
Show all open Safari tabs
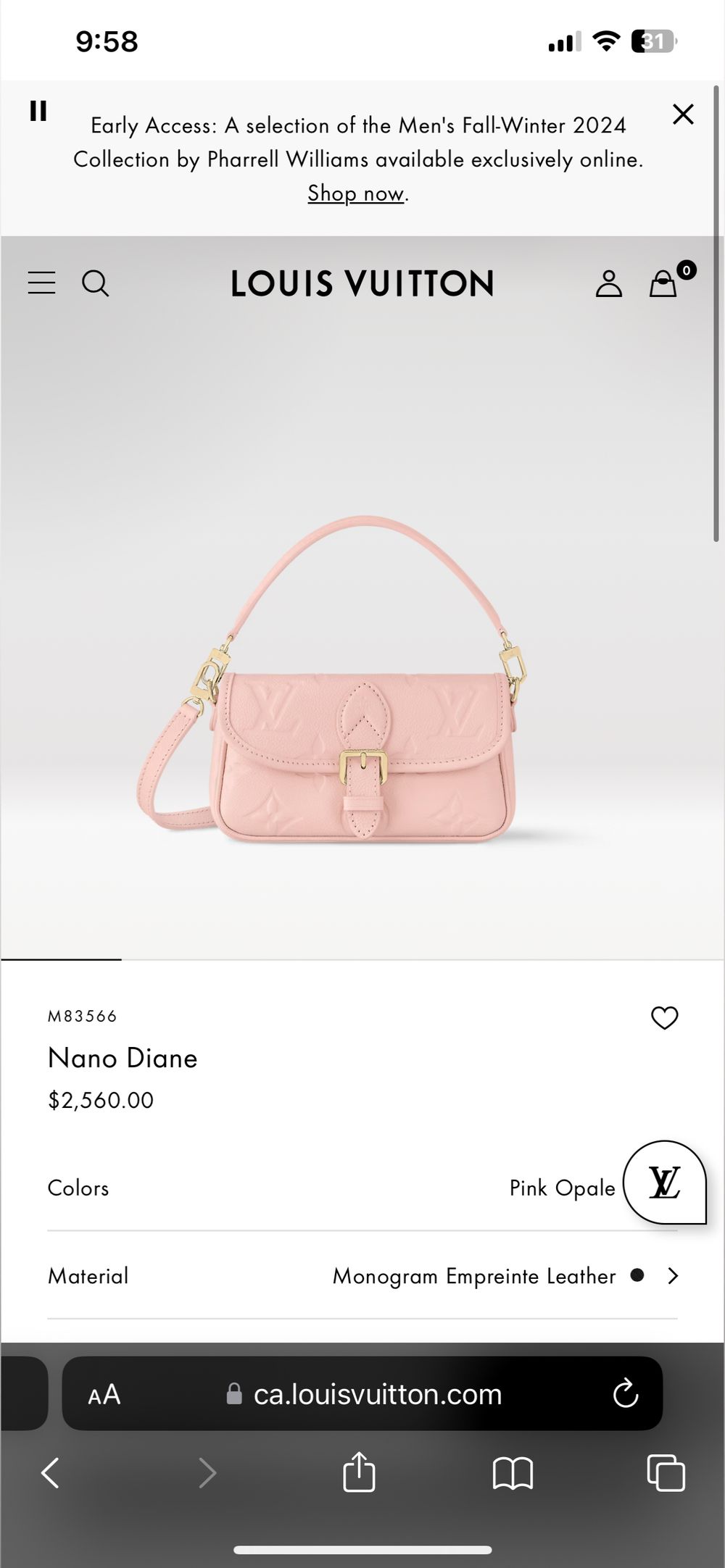[666, 1472]
